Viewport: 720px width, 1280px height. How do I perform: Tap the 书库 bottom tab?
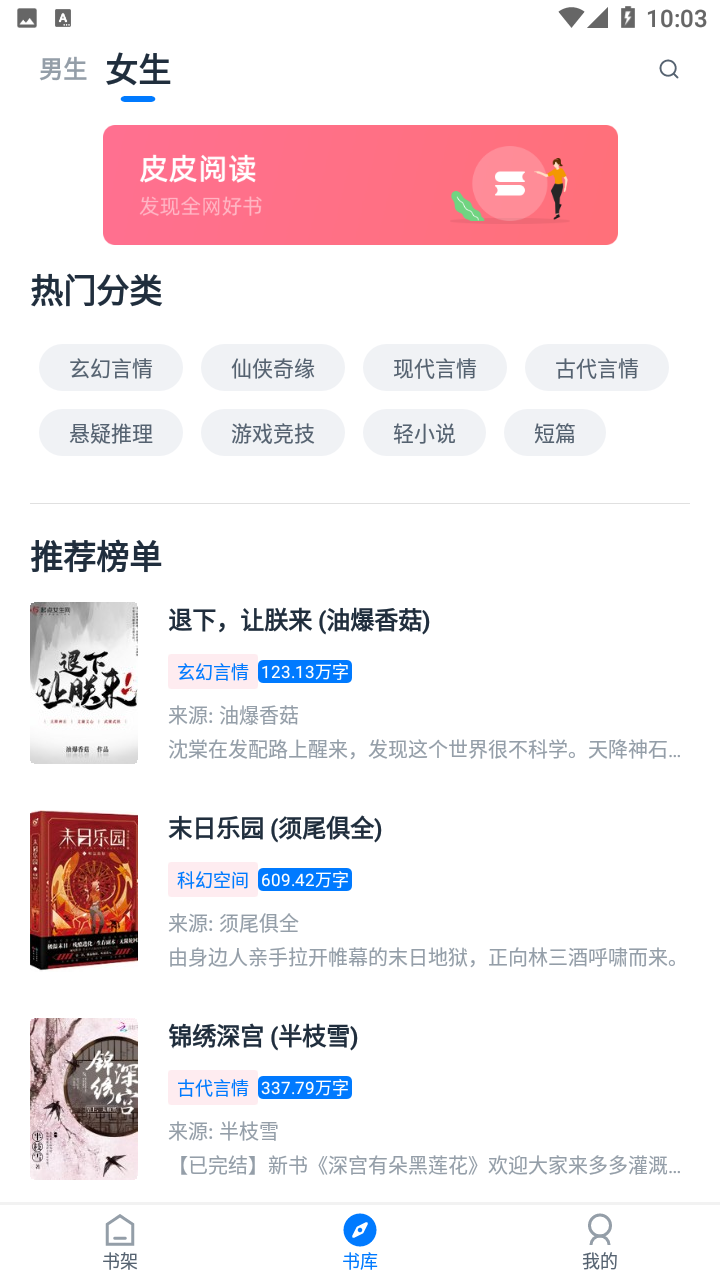pyautogui.click(x=360, y=1242)
